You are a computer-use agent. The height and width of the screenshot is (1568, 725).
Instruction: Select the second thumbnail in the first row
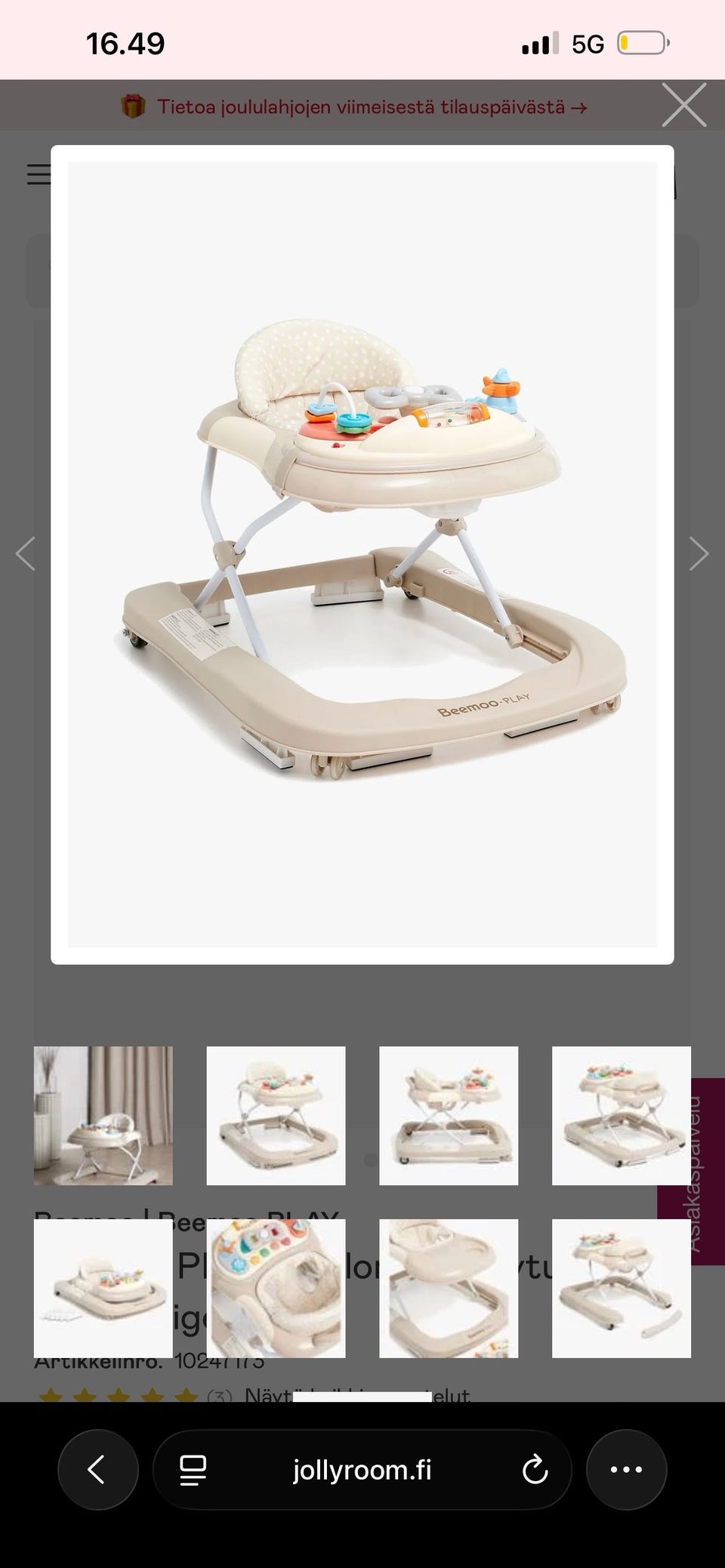click(276, 1115)
